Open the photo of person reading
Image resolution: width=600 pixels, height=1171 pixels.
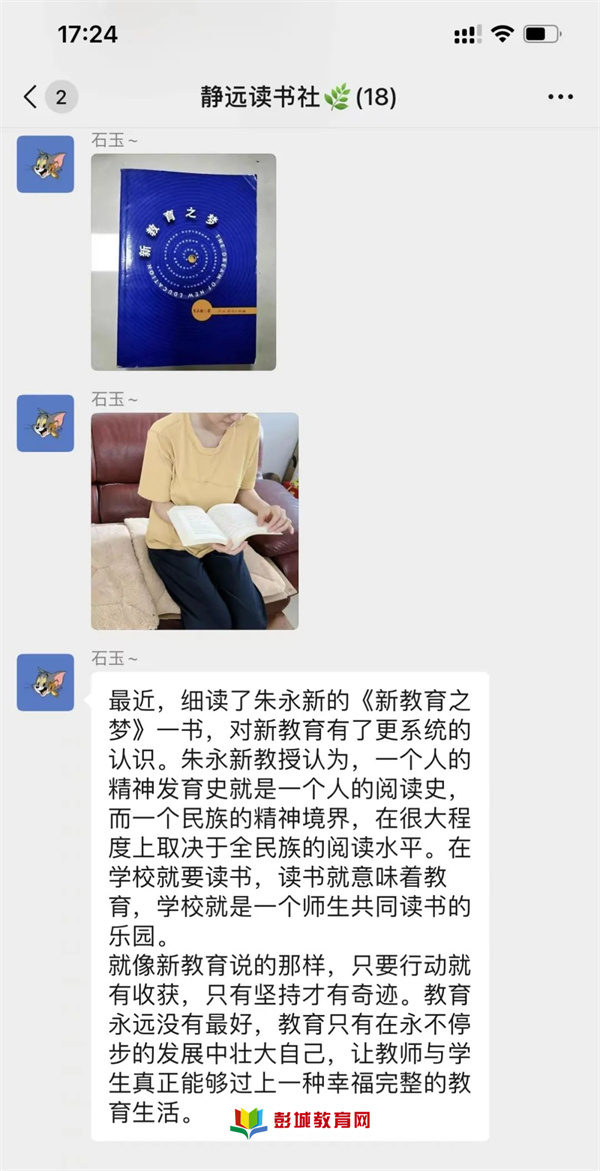195,521
